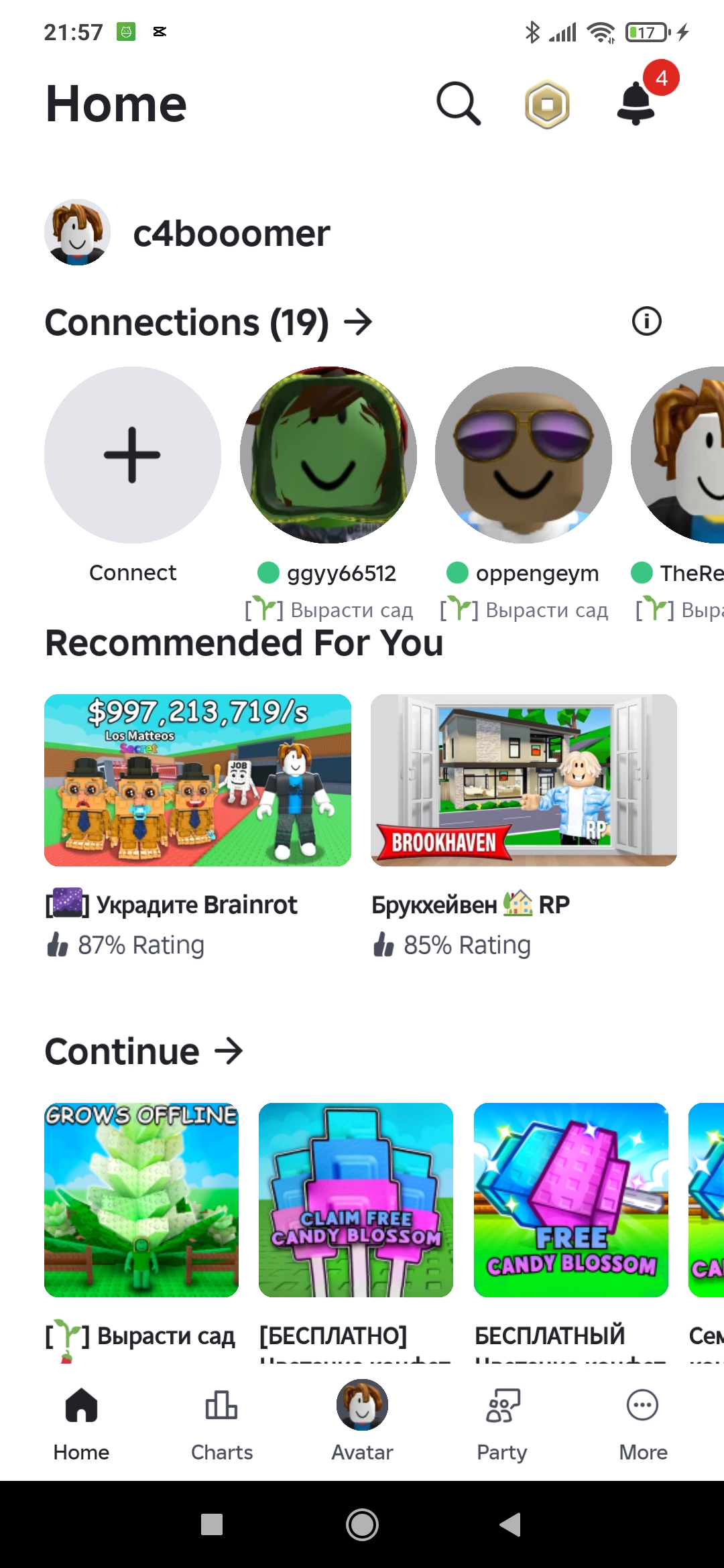This screenshot has height=1568, width=724.
Task: Open the Robux balance icon
Action: 547,105
